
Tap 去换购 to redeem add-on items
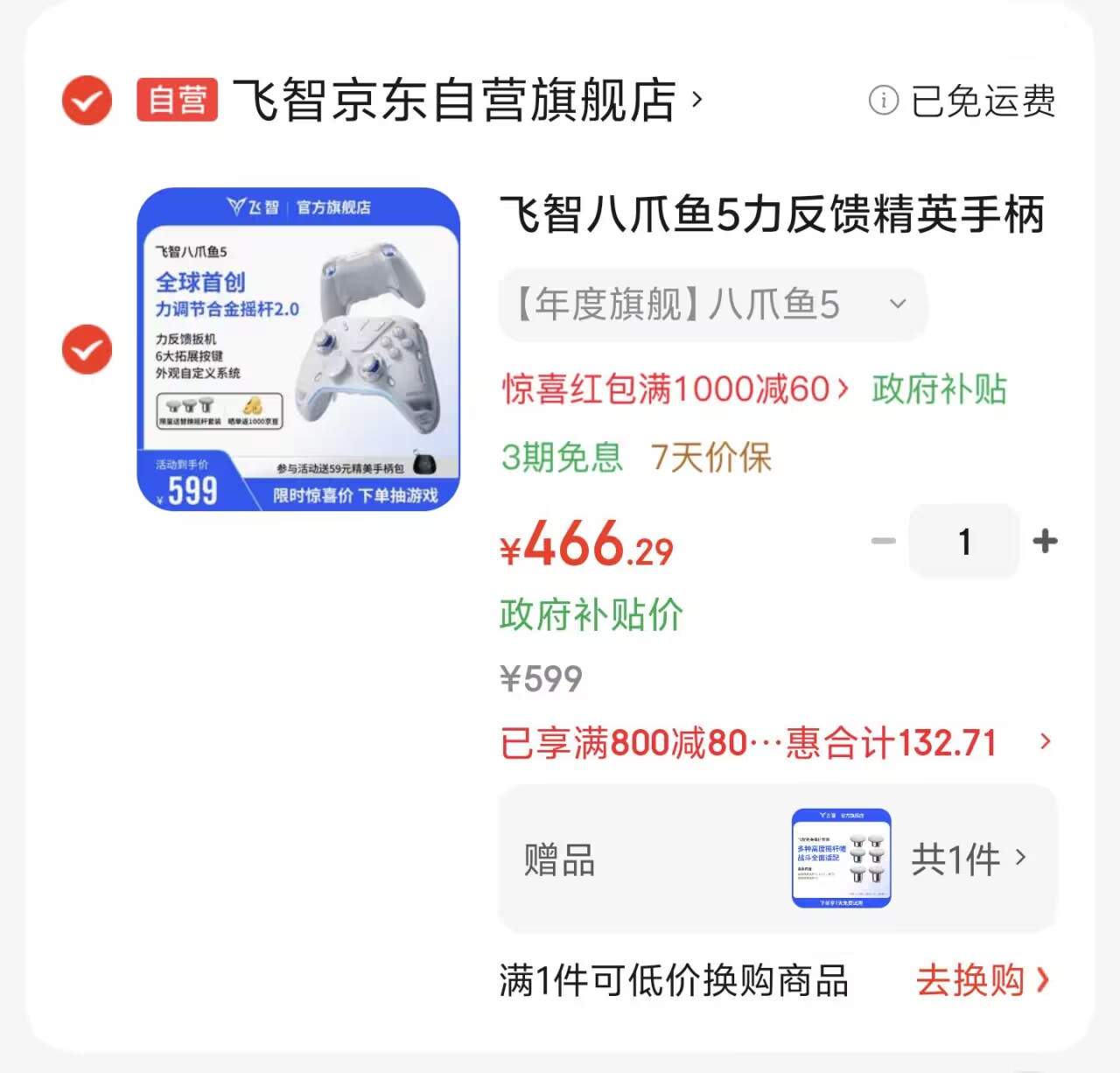click(982, 980)
